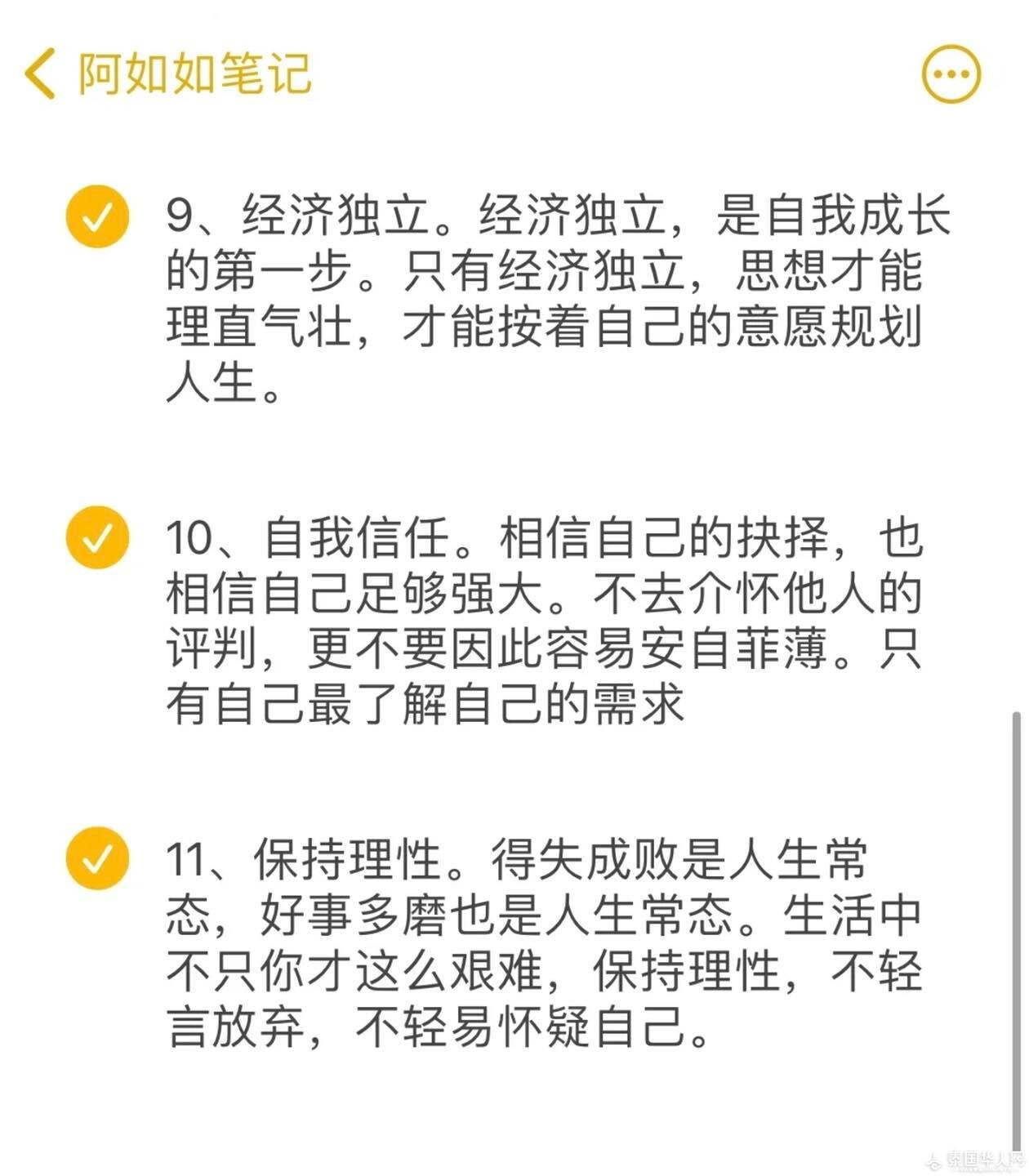The width and height of the screenshot is (1029, 1176).
Task: Go back to 阿如如笔记 folder
Action: click(x=41, y=73)
